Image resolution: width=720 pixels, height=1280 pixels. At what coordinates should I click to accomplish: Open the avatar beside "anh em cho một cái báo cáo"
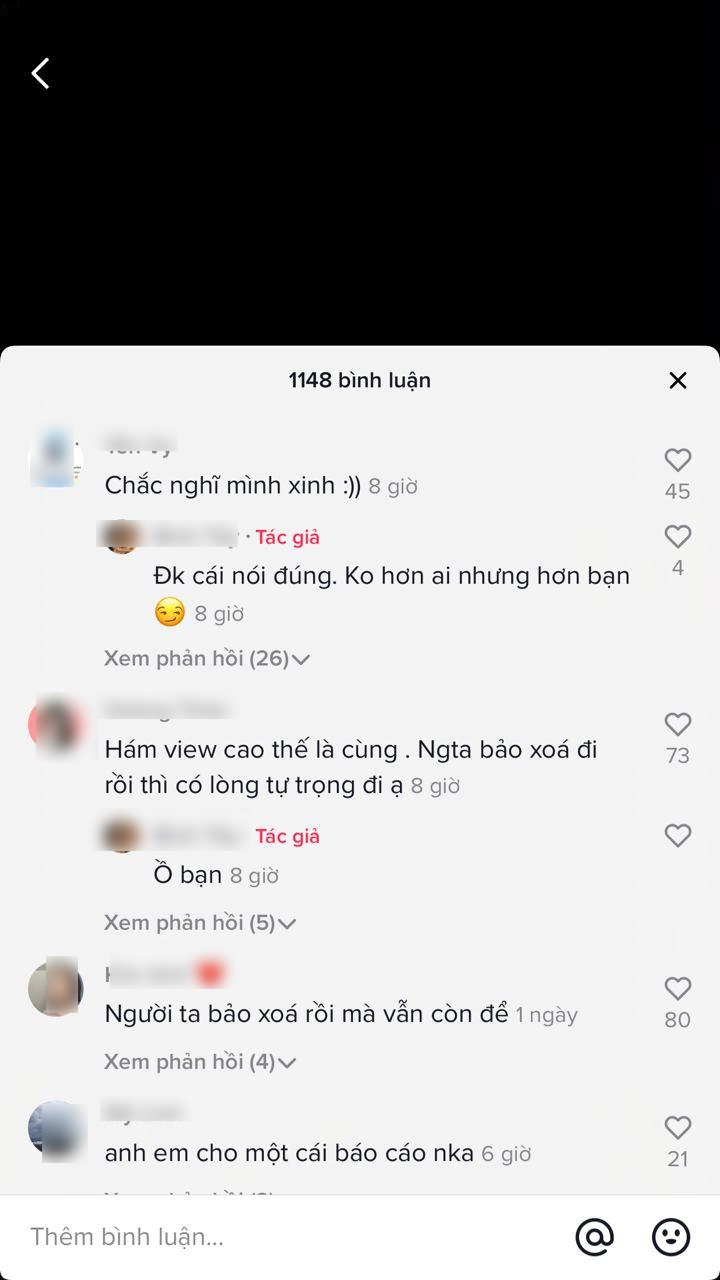click(56, 1129)
